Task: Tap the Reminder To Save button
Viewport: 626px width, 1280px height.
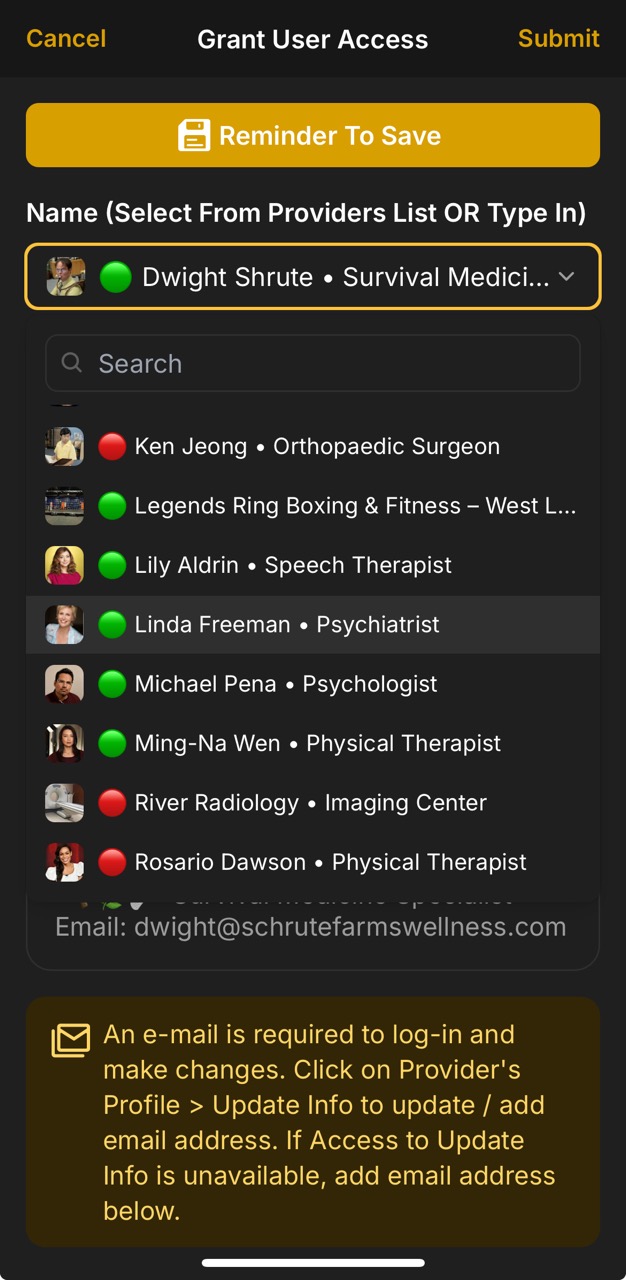Action: (x=312, y=135)
